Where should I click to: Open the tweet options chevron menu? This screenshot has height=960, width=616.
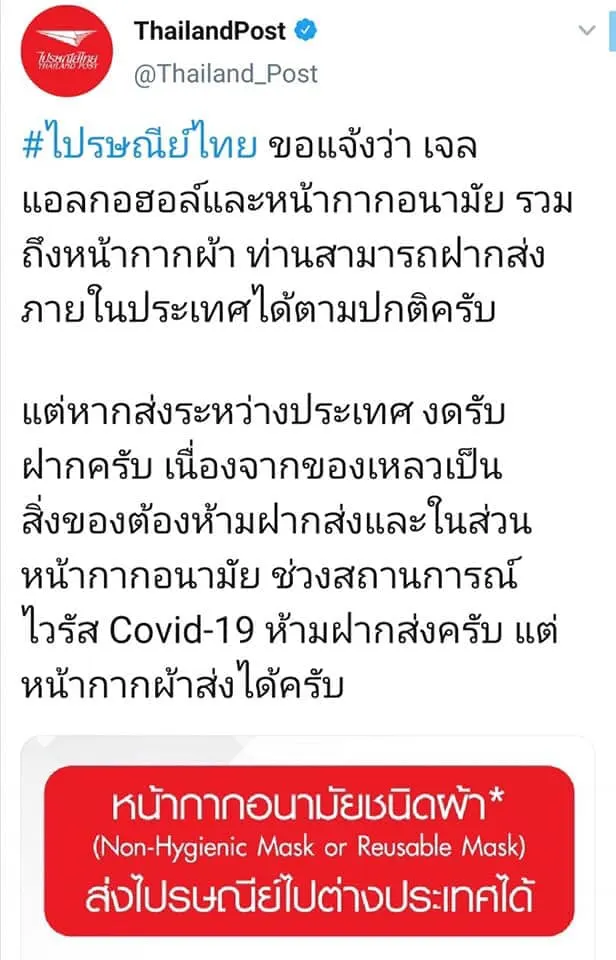(x=587, y=32)
